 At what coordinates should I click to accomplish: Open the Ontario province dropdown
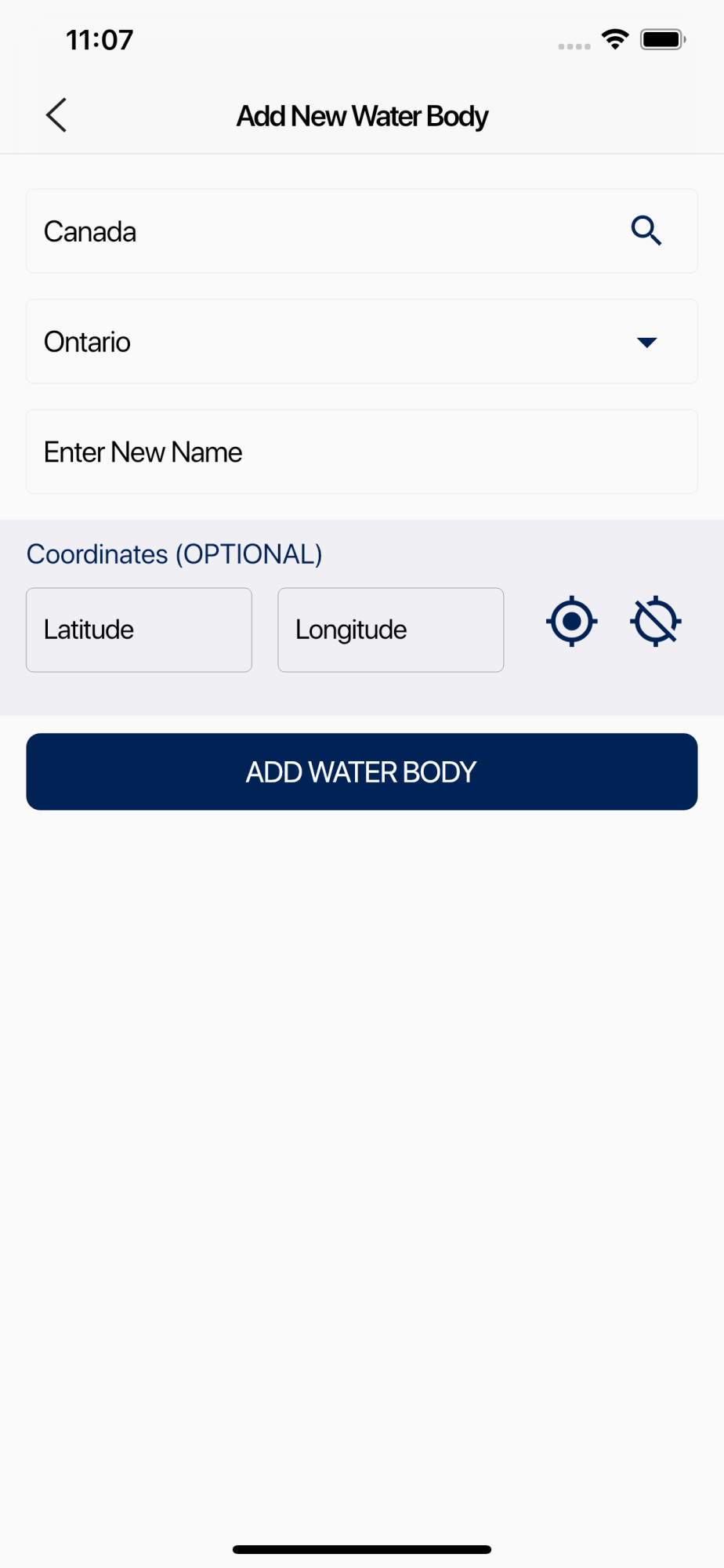pyautogui.click(x=362, y=342)
